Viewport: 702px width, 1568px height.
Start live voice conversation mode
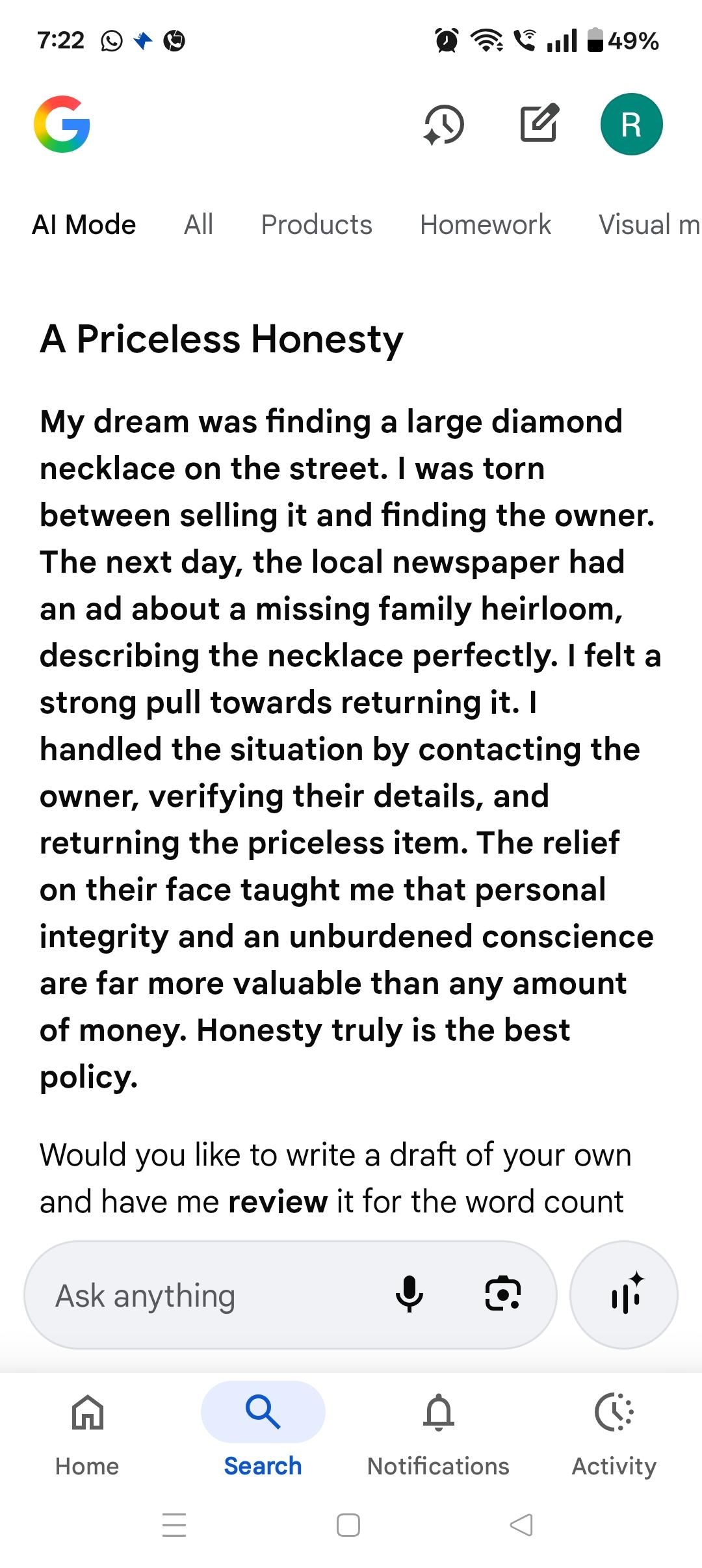tap(624, 1296)
